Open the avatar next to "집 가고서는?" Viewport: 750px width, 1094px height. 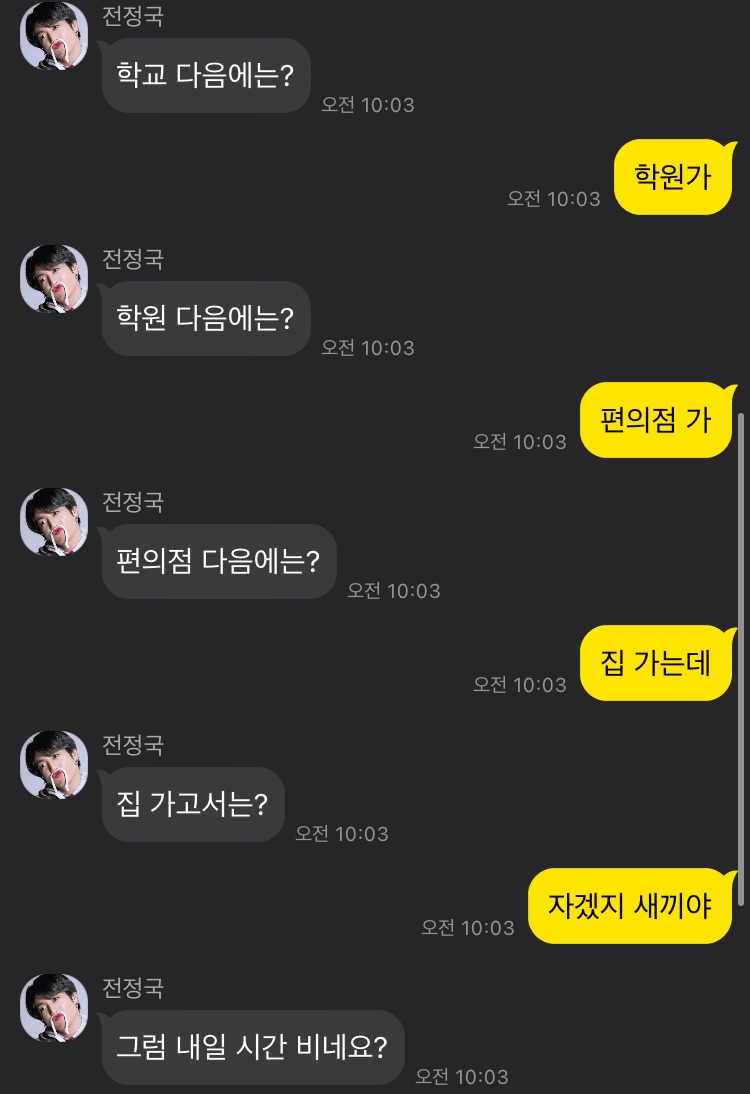54,764
